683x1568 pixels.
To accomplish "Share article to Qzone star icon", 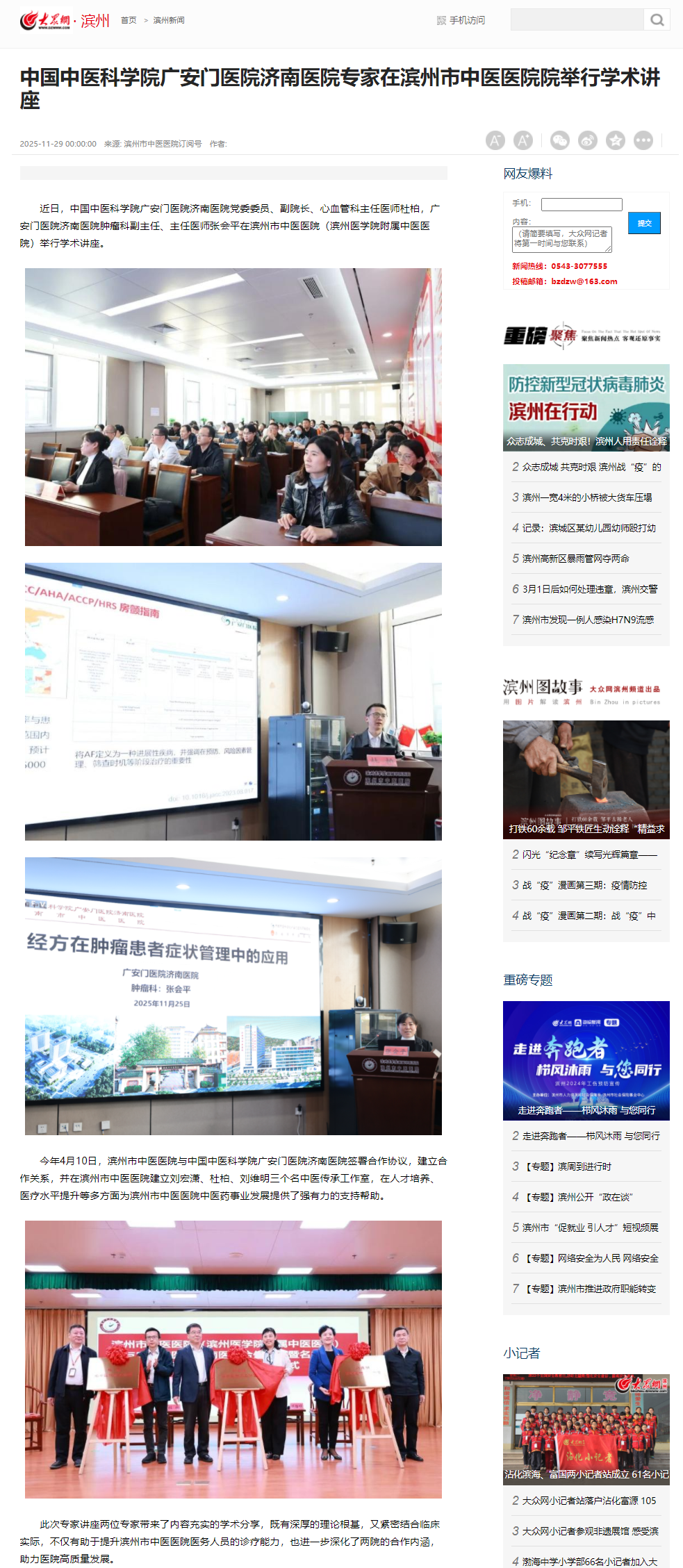I will (x=616, y=140).
